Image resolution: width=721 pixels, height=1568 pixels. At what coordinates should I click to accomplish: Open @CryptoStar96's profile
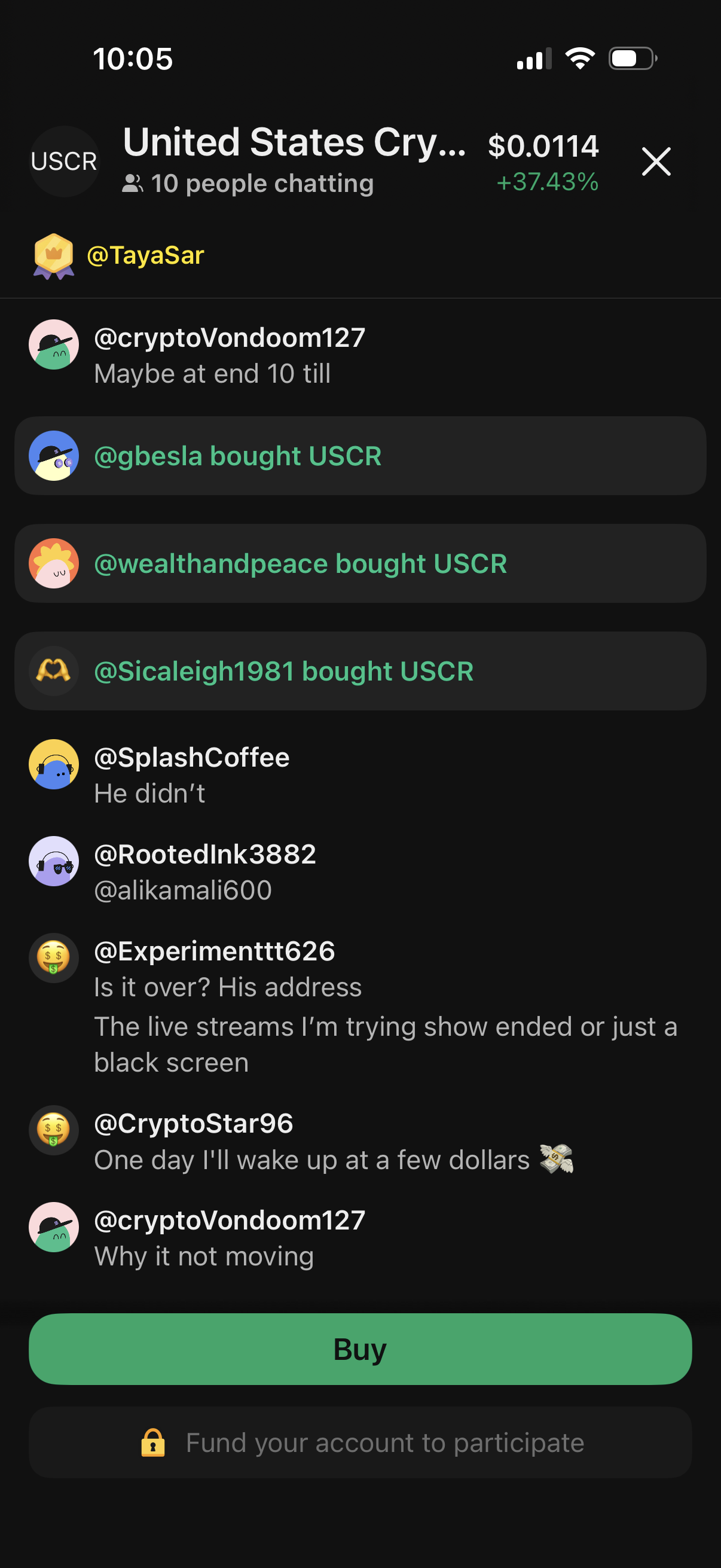point(194,1124)
